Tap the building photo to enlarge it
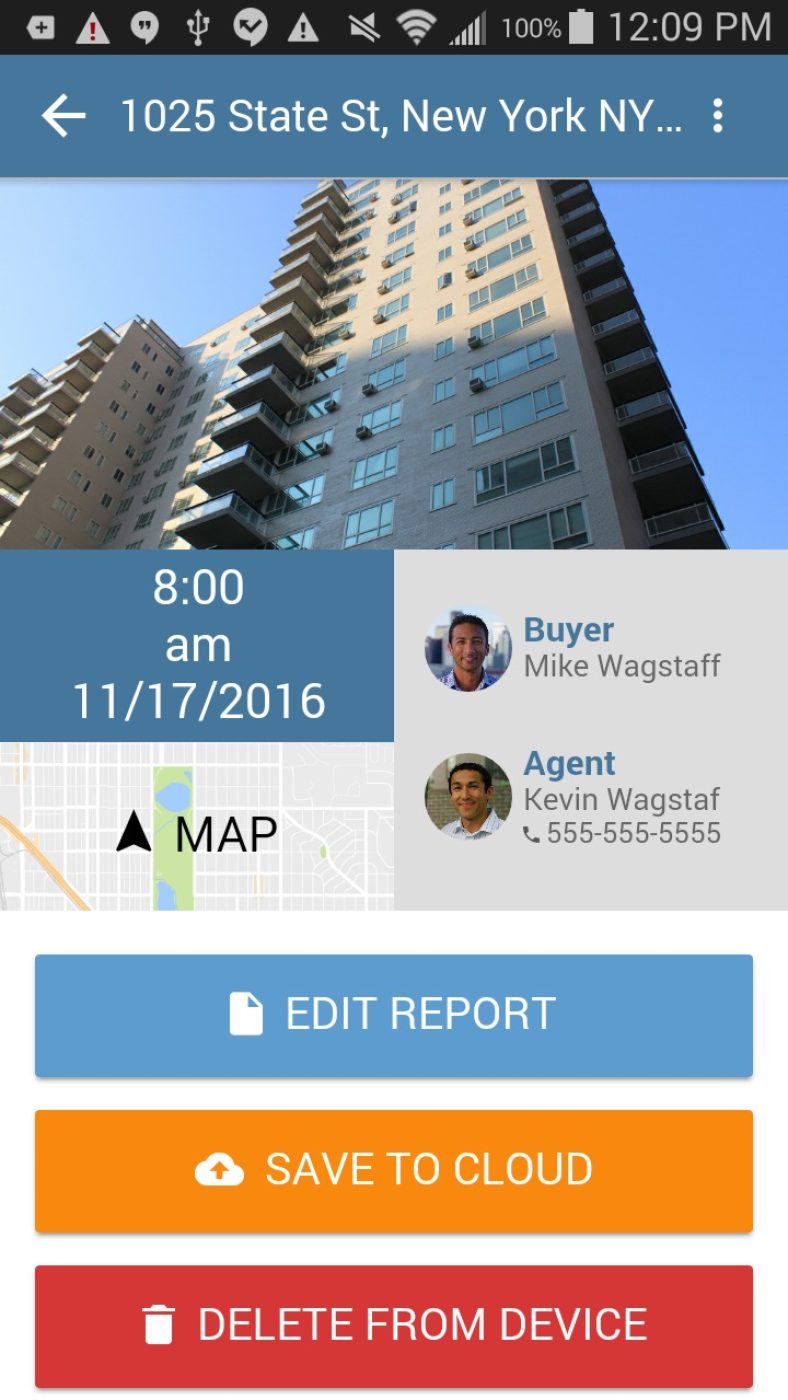Screen dimensions: 788x1400 tap(394, 360)
